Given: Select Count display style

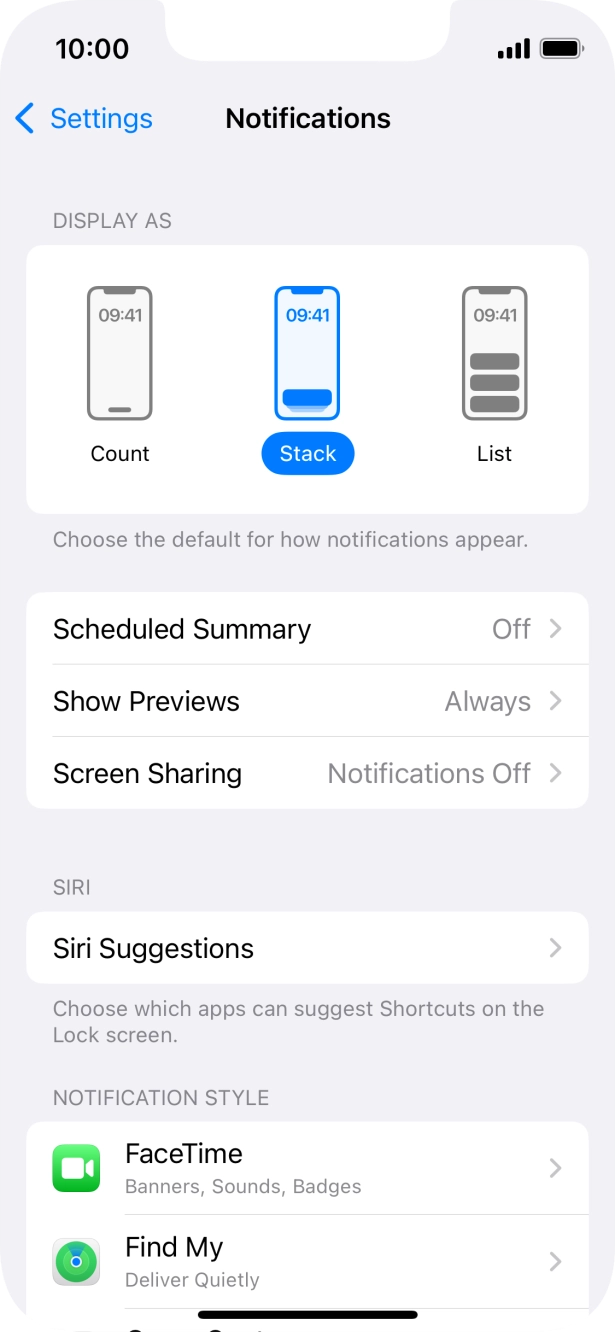Looking at the screenshot, I should [120, 375].
